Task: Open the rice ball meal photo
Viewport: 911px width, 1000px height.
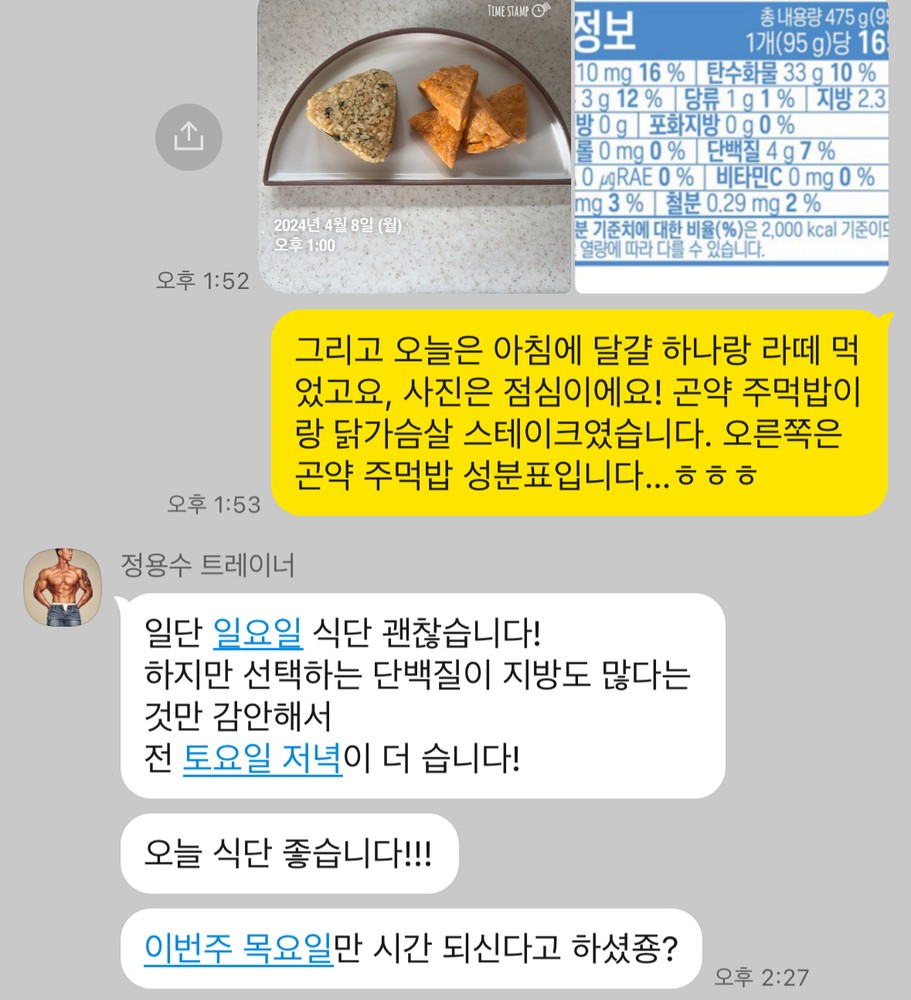Action: click(x=414, y=145)
